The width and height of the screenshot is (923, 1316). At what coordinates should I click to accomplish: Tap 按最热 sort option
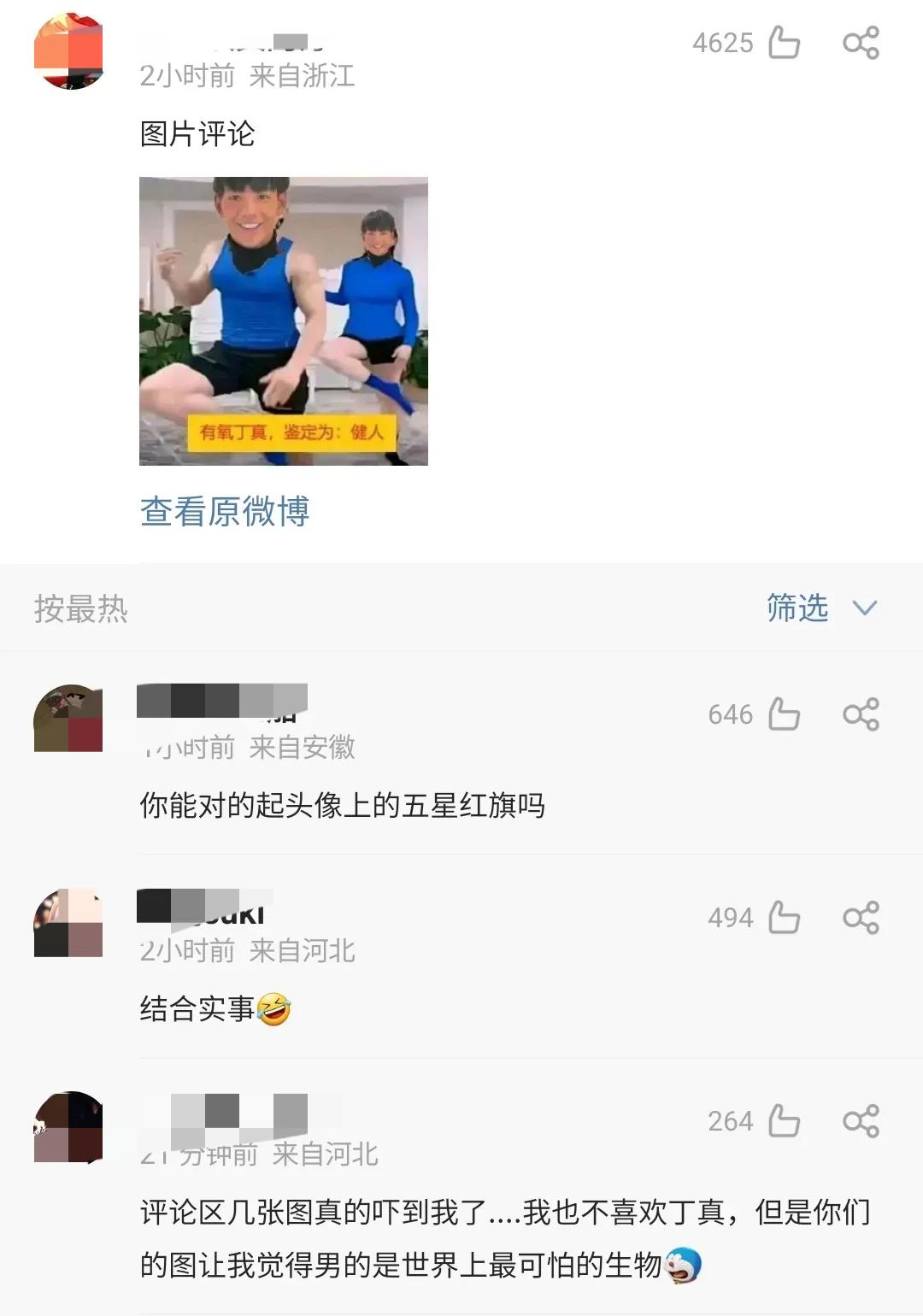80,608
